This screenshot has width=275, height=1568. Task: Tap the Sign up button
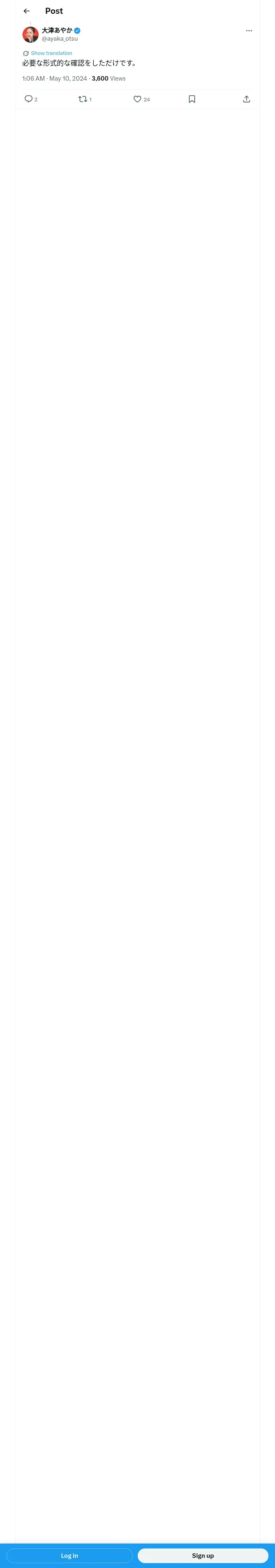pyautogui.click(x=203, y=1555)
